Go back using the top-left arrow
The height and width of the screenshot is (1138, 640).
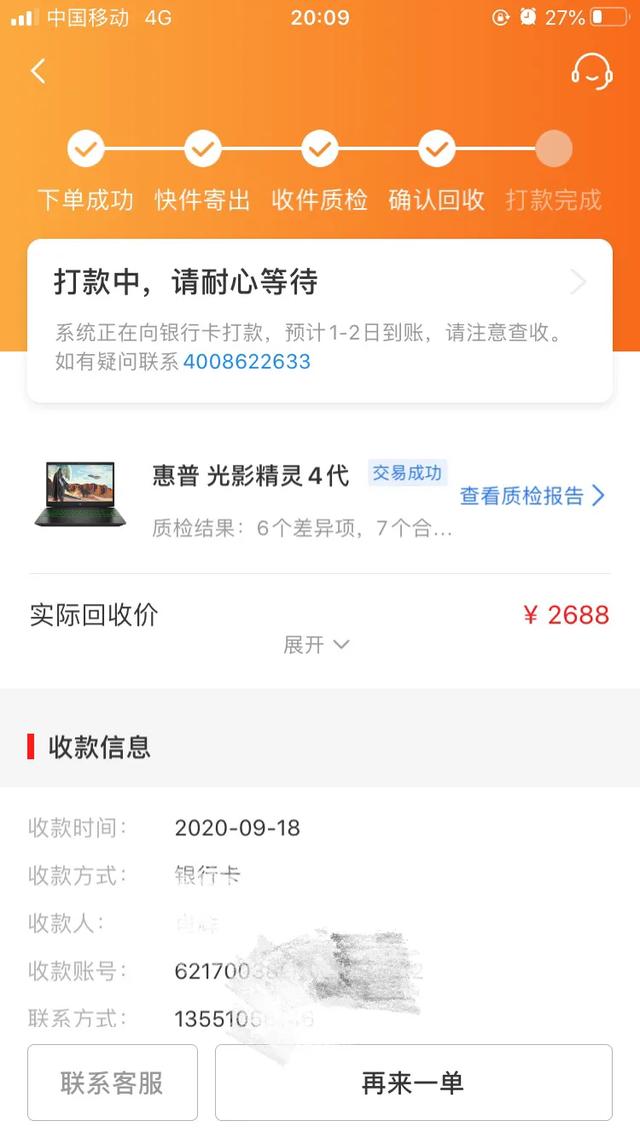point(38,72)
